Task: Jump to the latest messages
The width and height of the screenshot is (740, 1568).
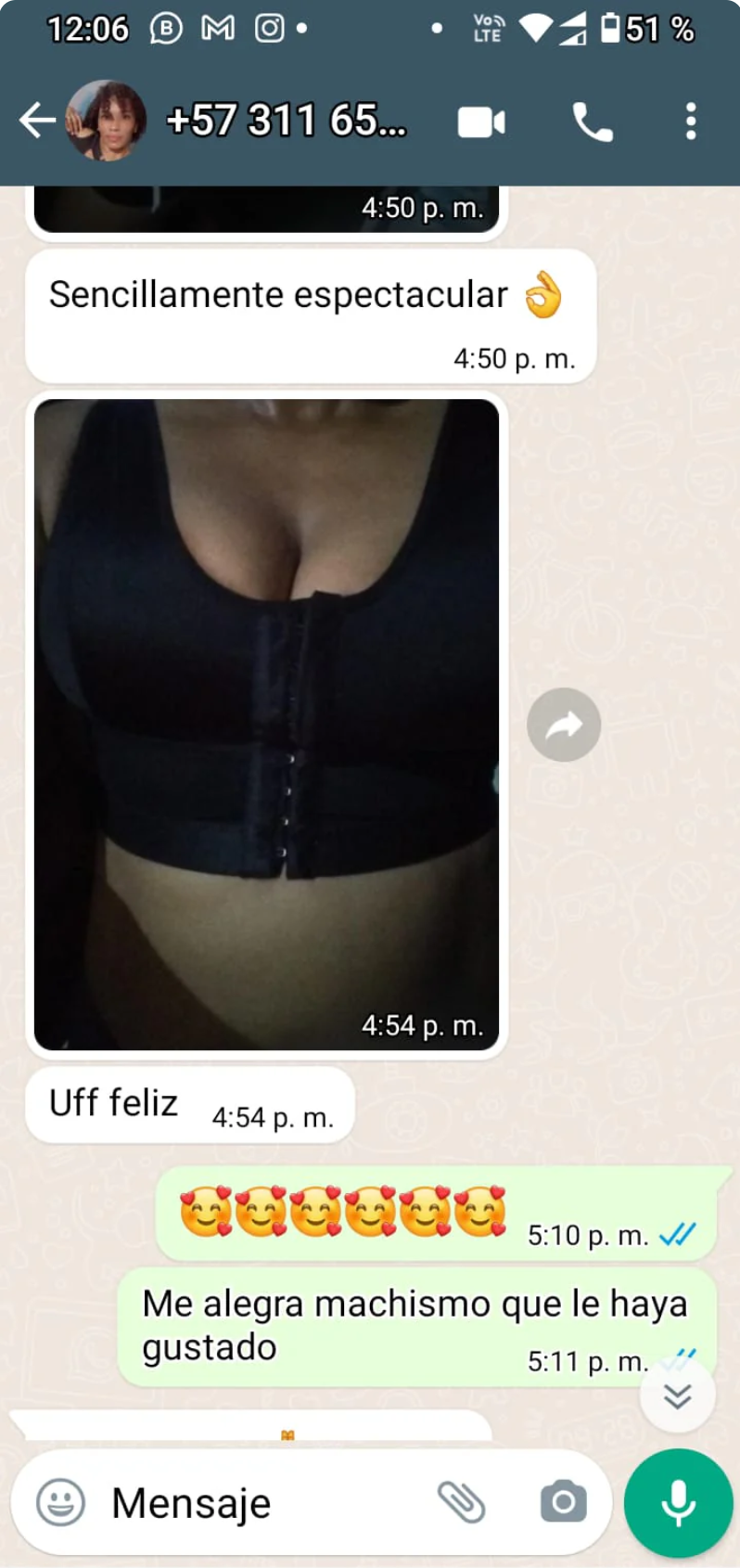Action: pyautogui.click(x=678, y=1394)
